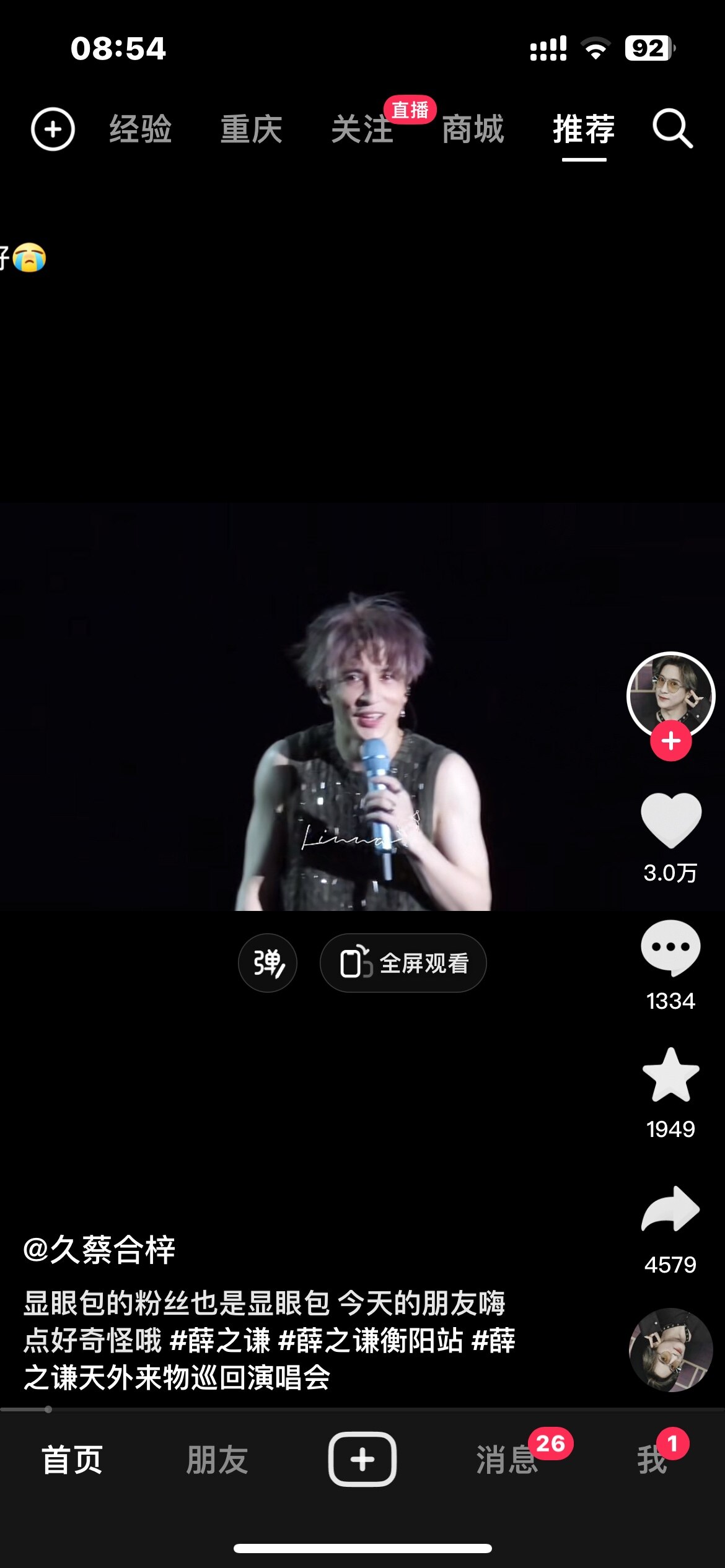Open the creator's profile avatar

click(670, 694)
